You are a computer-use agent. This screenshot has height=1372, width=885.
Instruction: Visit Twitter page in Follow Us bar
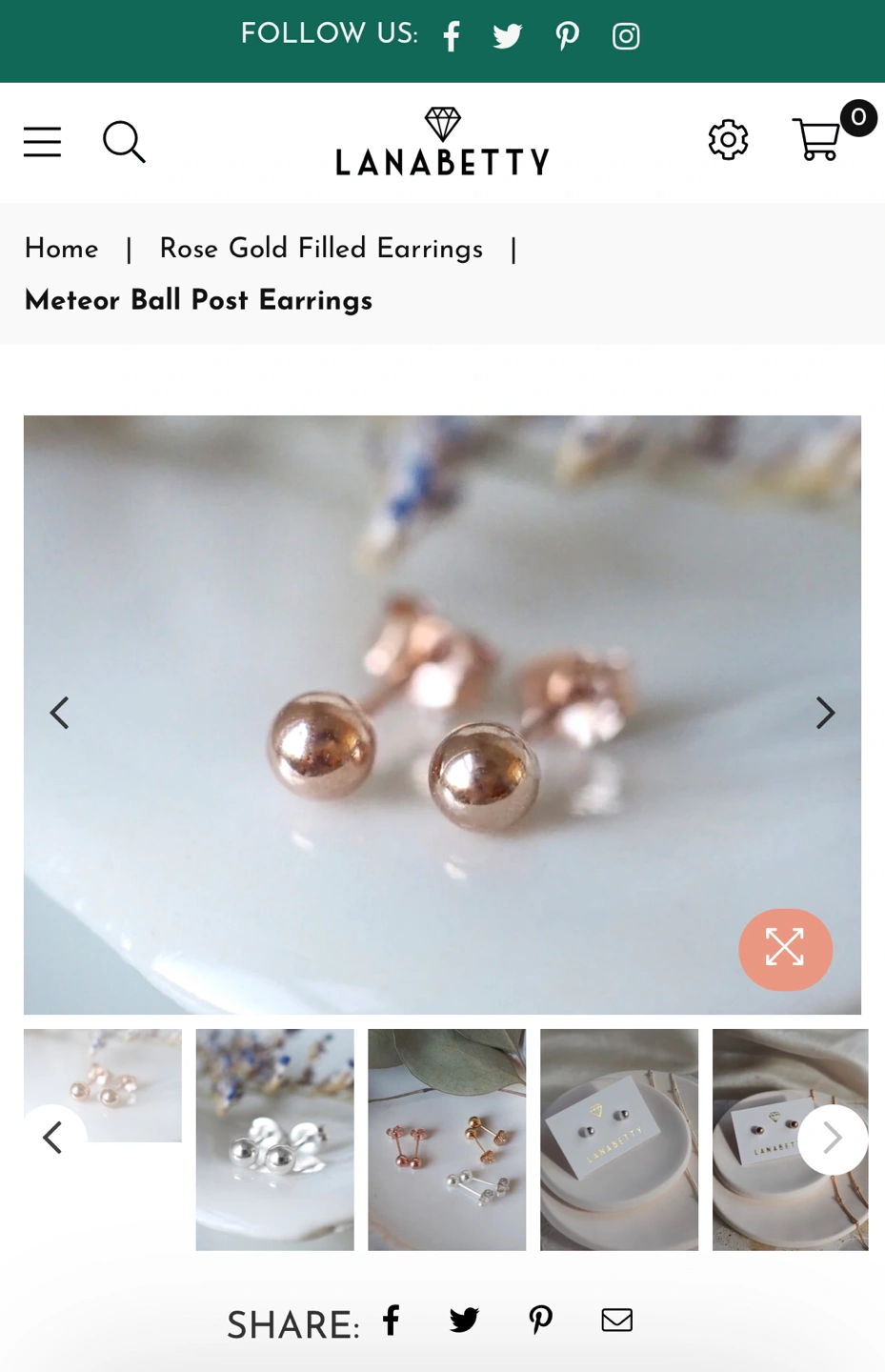point(508,36)
